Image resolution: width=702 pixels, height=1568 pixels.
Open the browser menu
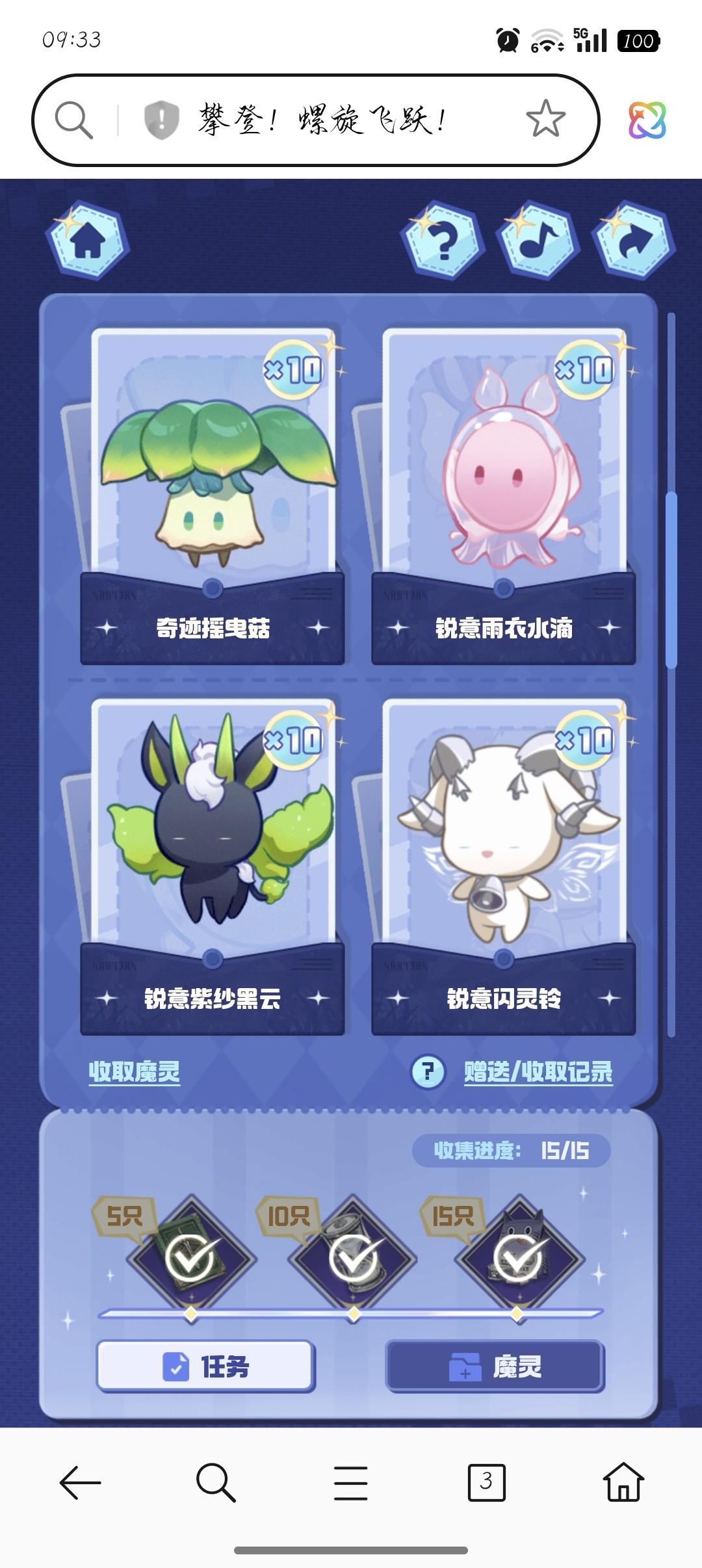coord(351,1483)
